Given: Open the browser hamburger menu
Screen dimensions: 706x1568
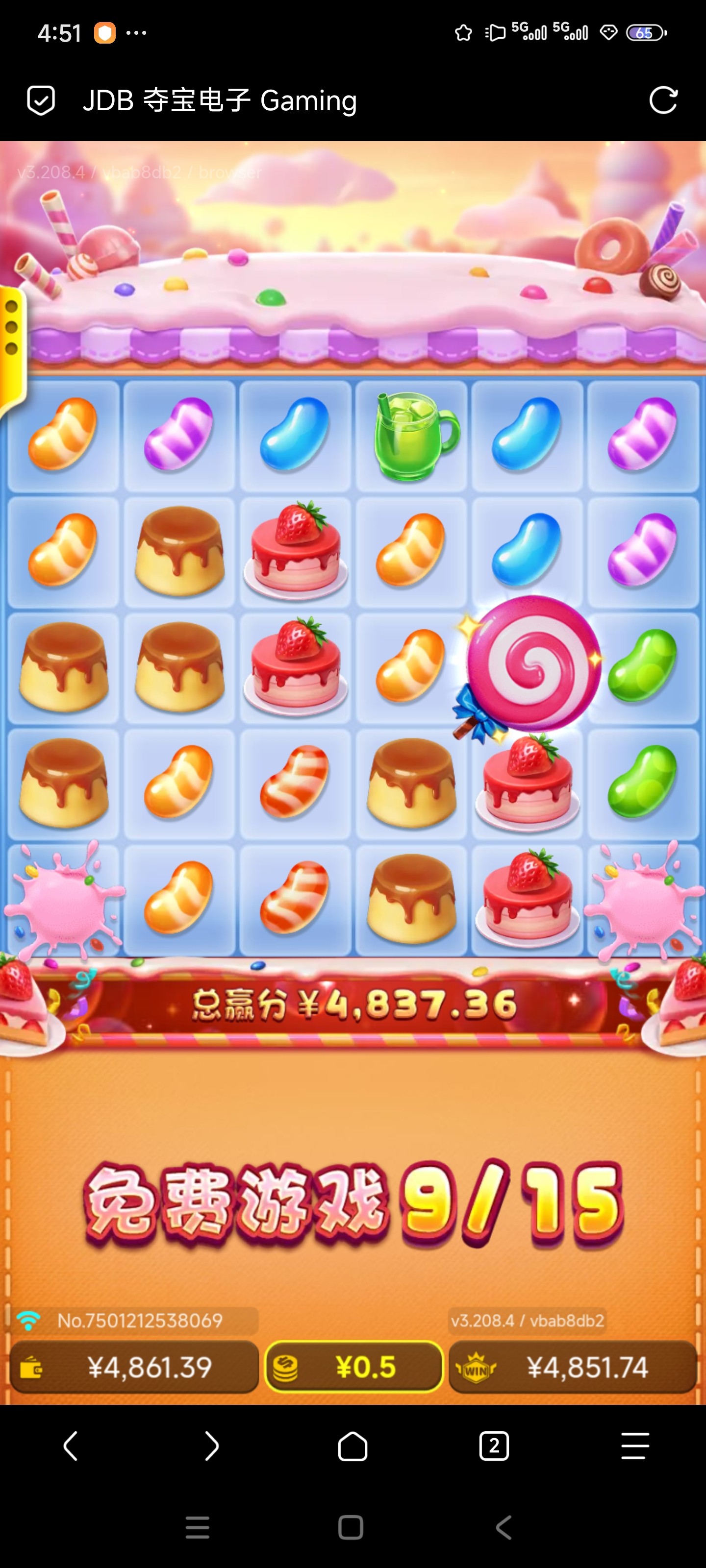Looking at the screenshot, I should pyautogui.click(x=635, y=1445).
